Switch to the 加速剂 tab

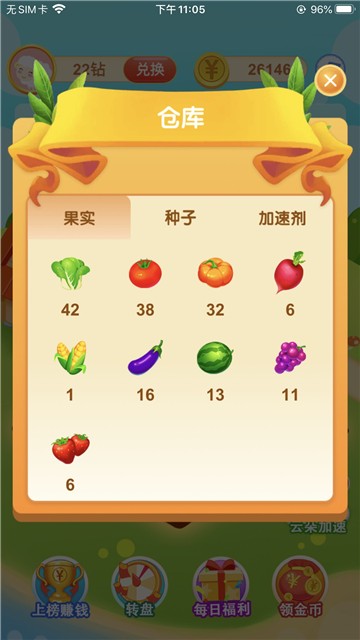282,218
